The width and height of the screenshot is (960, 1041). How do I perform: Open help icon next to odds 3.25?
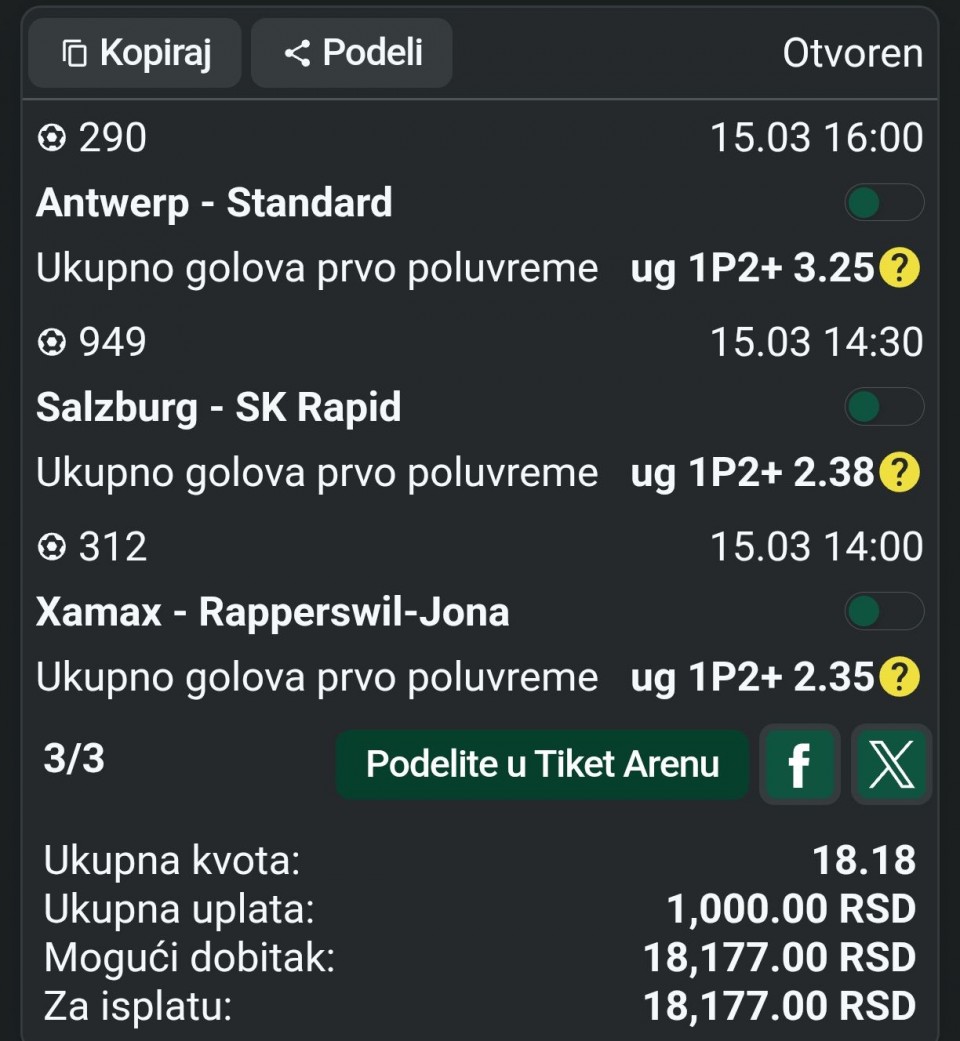coord(899,268)
